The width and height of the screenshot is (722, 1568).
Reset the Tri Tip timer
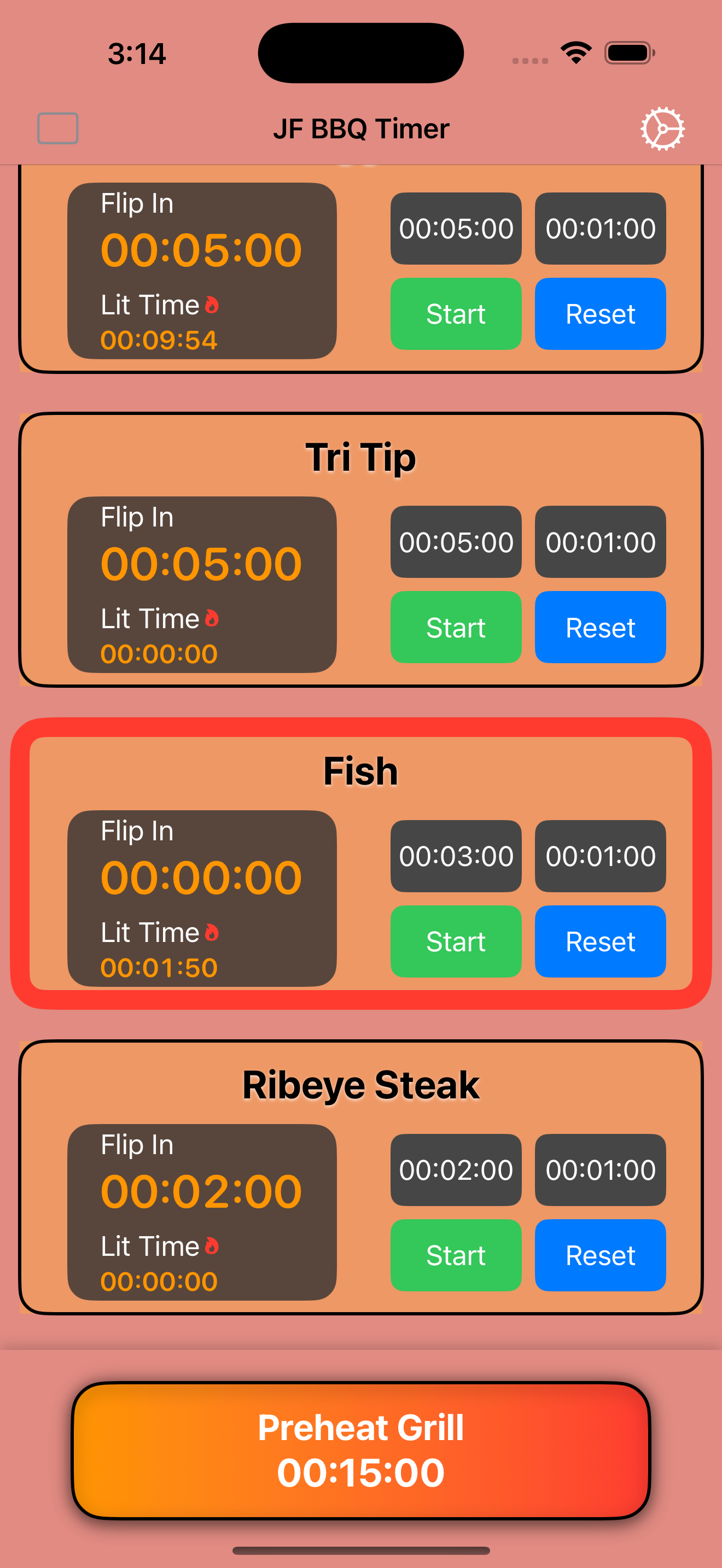(599, 627)
